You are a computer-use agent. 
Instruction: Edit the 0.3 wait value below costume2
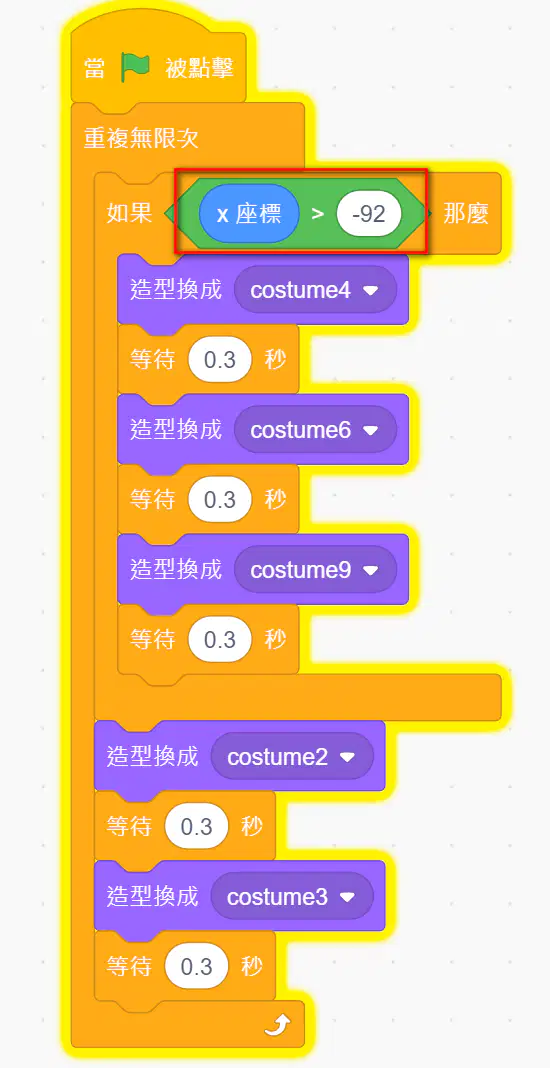tap(197, 827)
